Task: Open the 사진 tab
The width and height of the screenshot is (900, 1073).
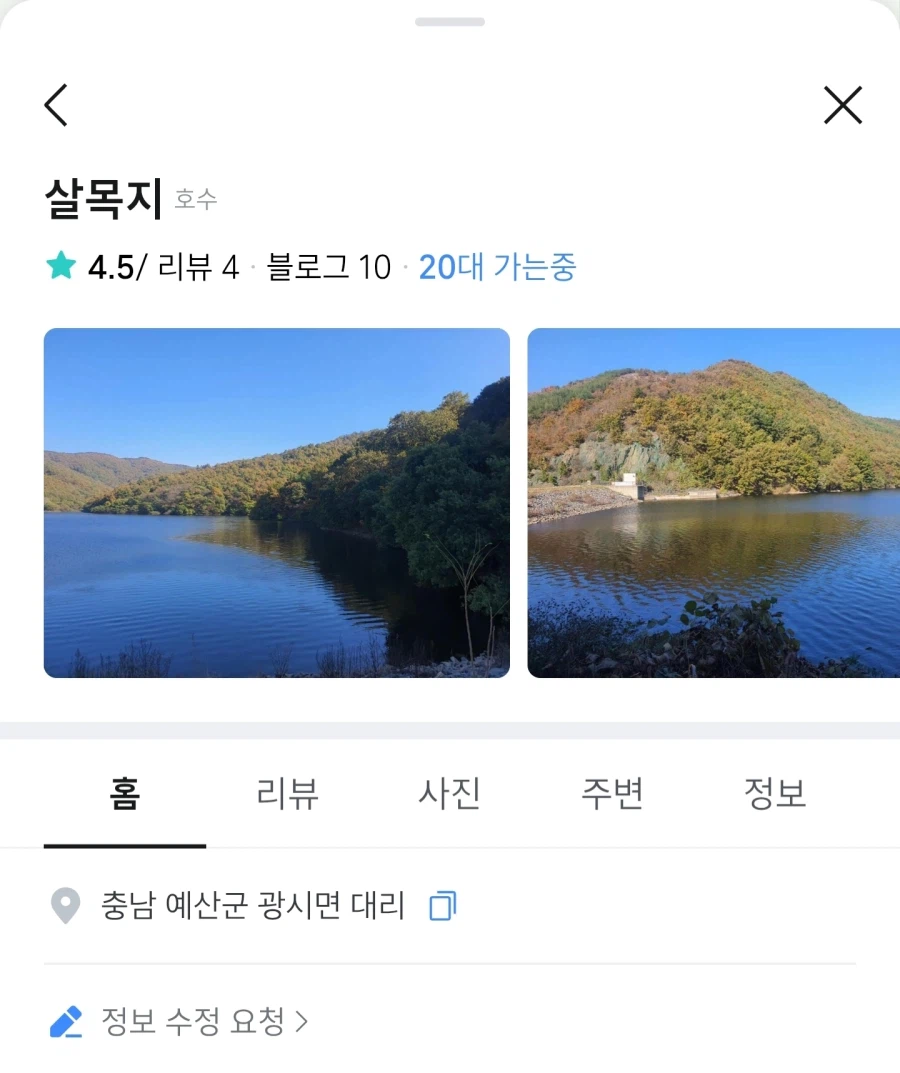Action: pyautogui.click(x=448, y=793)
